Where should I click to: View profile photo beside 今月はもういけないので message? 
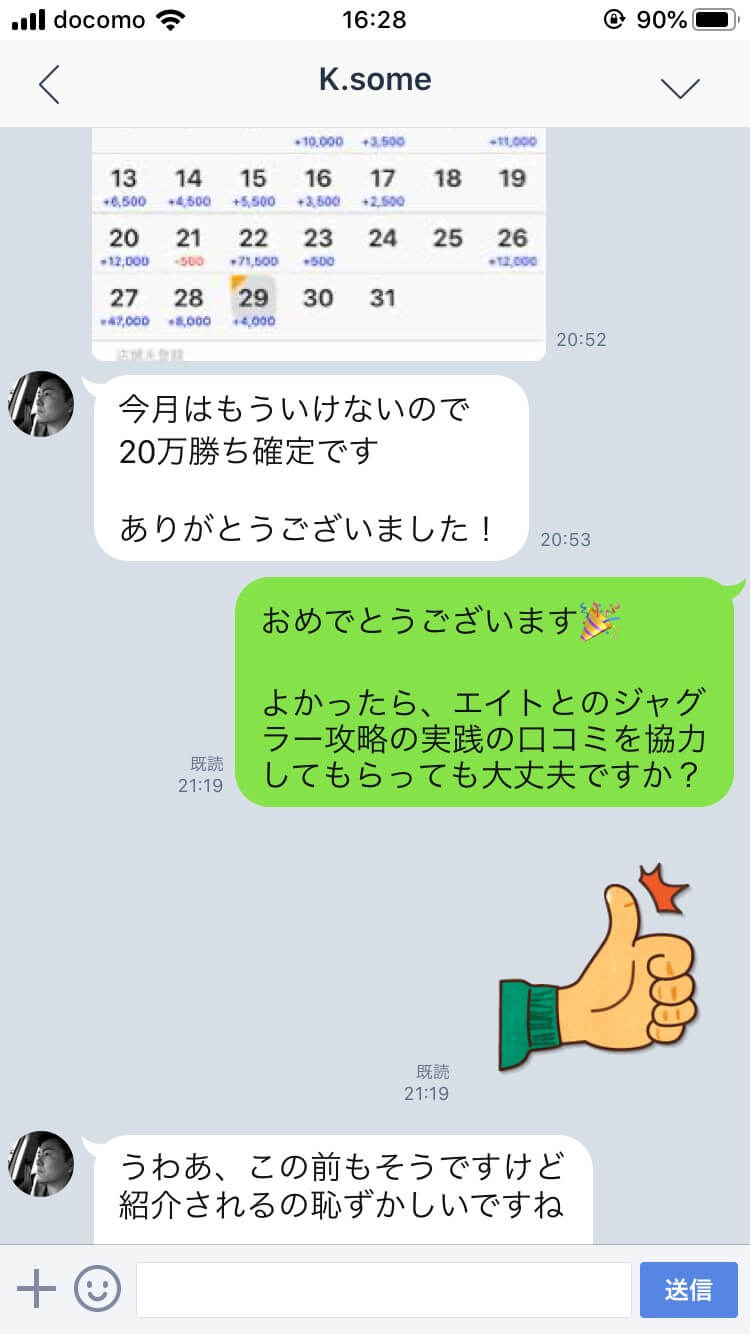click(x=41, y=404)
